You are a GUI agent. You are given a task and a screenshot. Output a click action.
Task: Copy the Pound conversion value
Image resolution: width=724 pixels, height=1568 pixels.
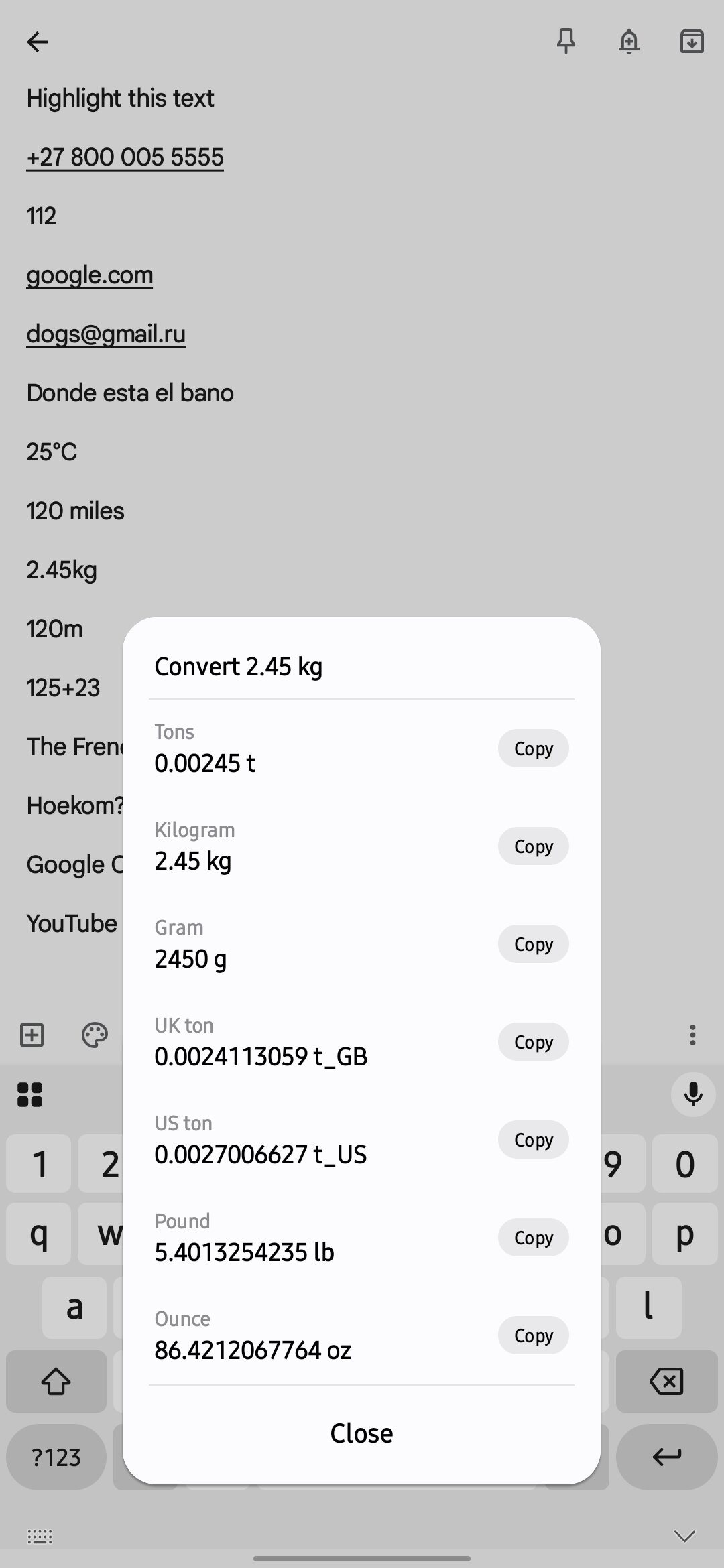pyautogui.click(x=533, y=1238)
